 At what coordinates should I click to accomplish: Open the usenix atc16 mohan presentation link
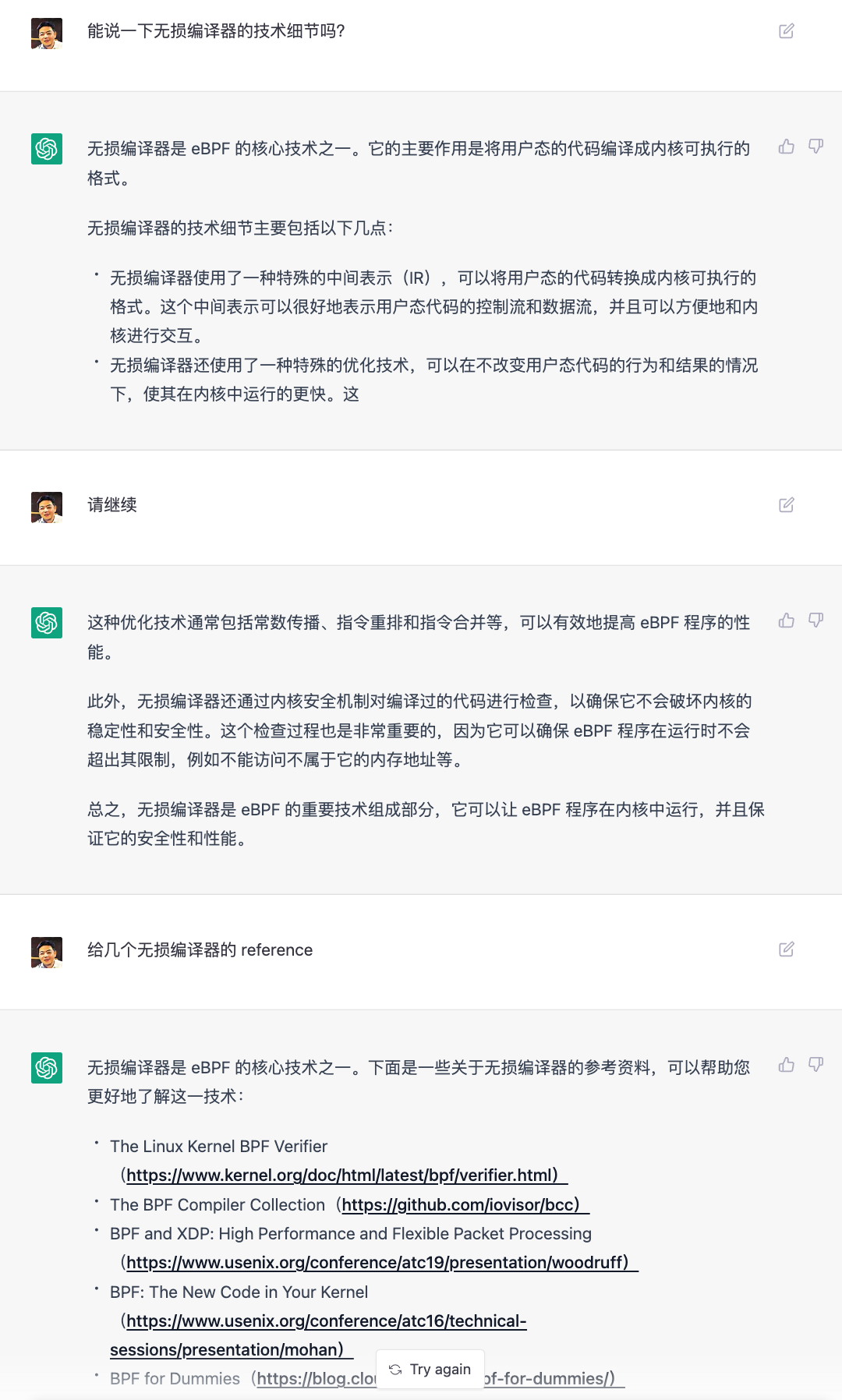pyautogui.click(x=326, y=1321)
